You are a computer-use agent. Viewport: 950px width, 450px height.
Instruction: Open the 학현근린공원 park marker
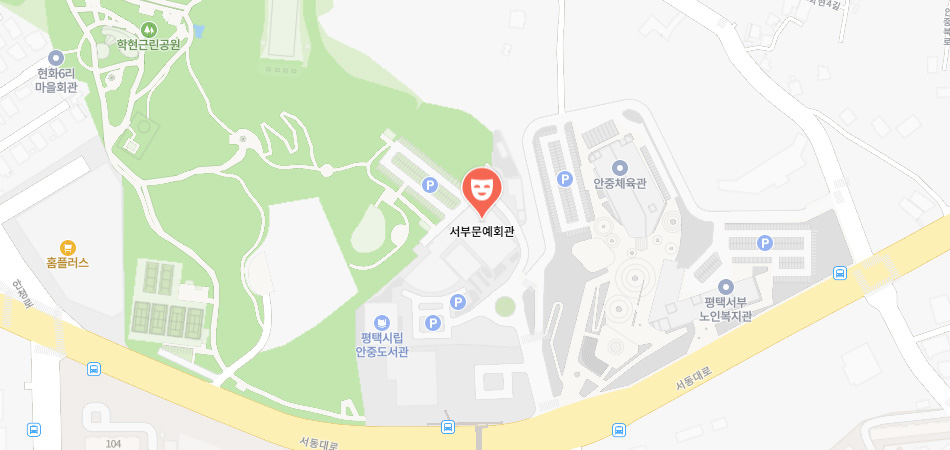pos(148,30)
